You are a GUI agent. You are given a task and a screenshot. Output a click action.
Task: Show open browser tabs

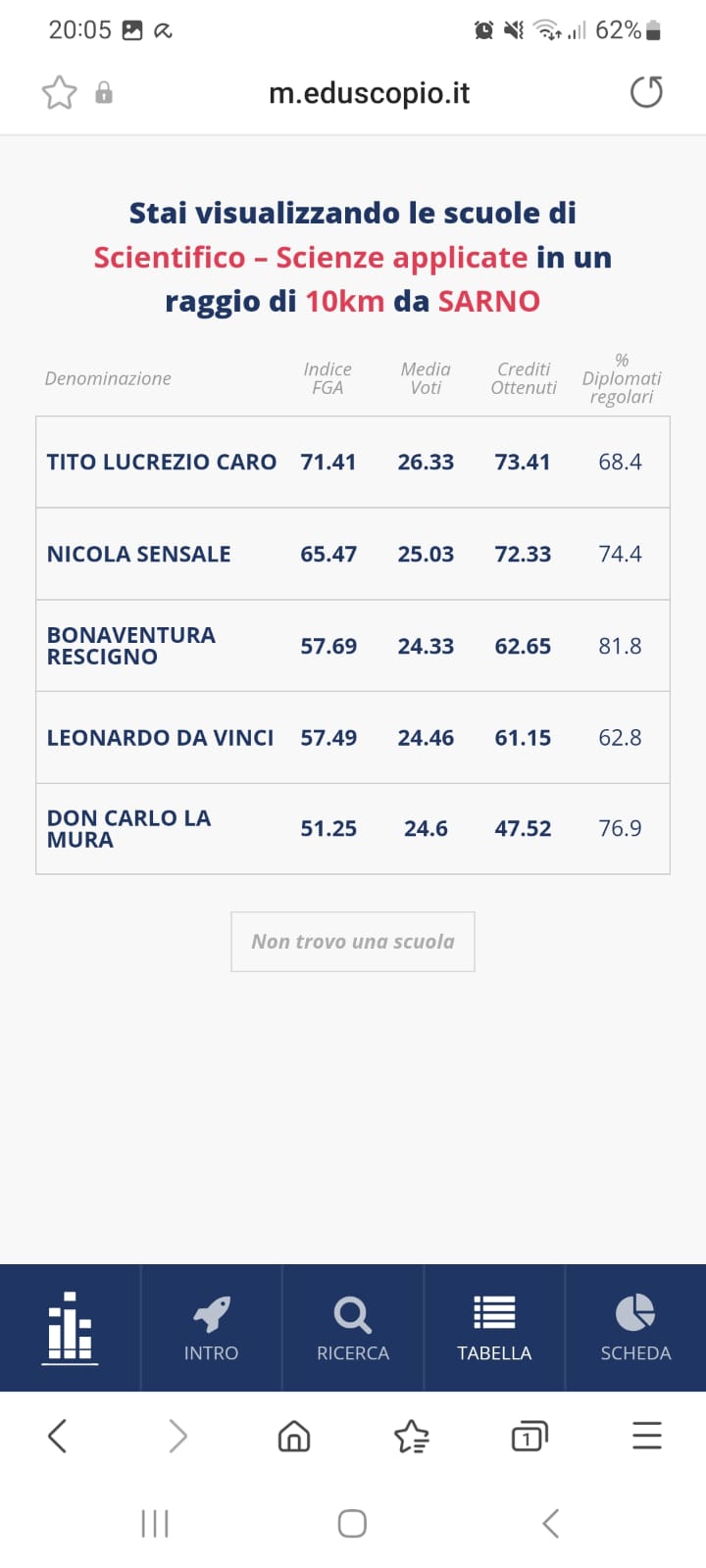pos(529,1437)
